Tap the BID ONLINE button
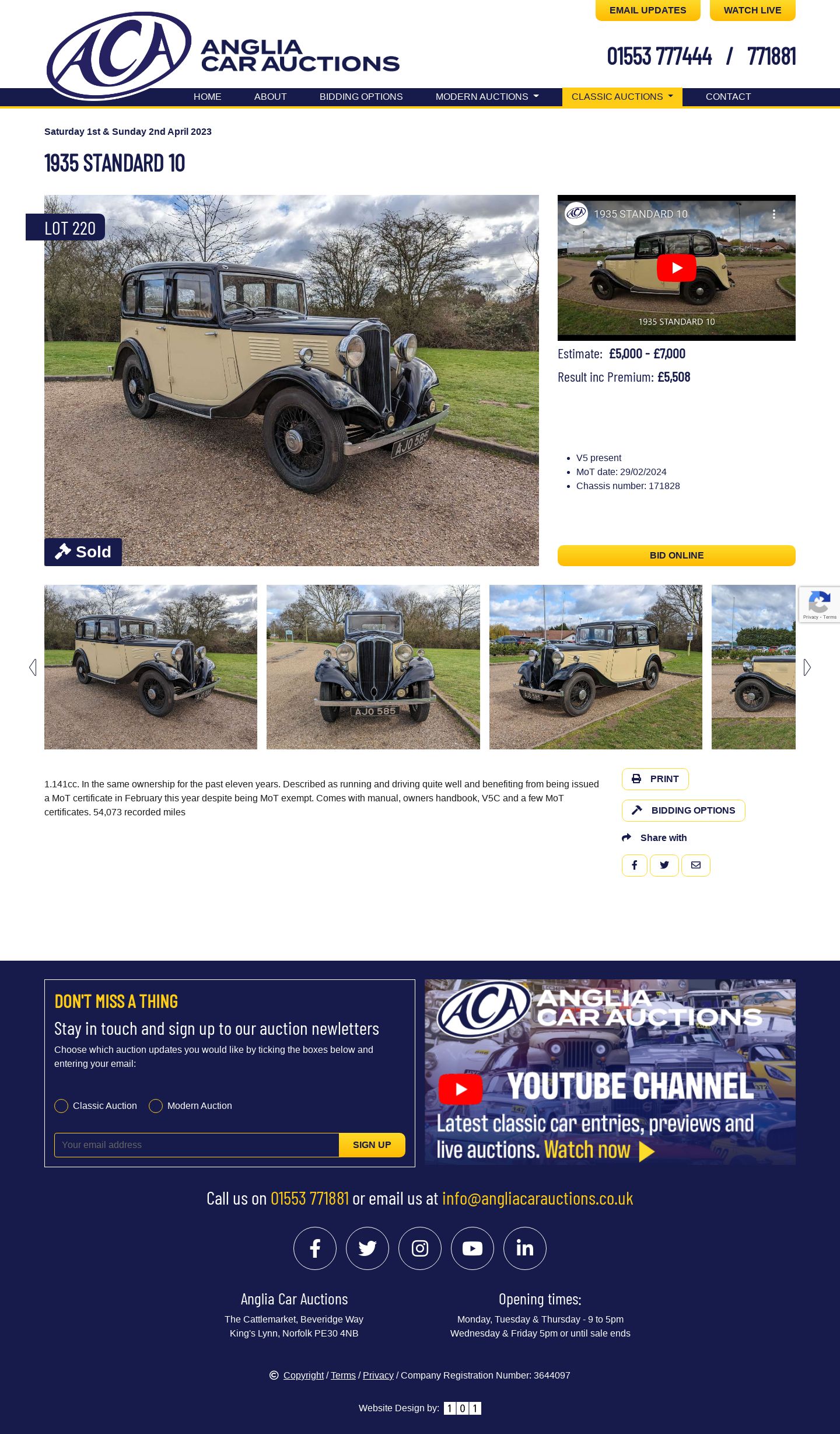 tap(676, 556)
